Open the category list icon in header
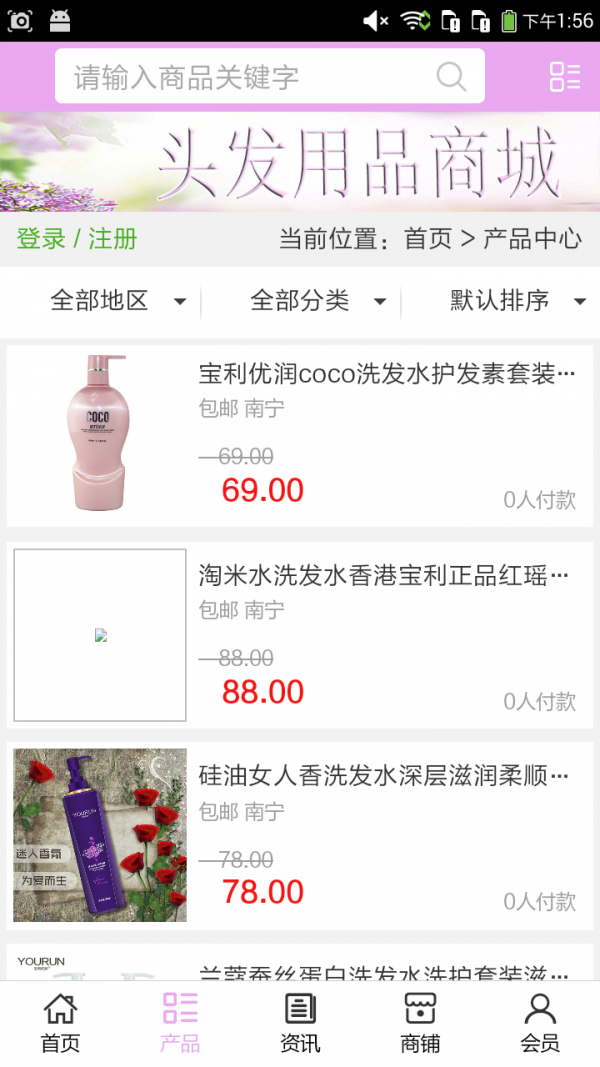Image resolution: width=600 pixels, height=1067 pixels. pyautogui.click(x=564, y=77)
